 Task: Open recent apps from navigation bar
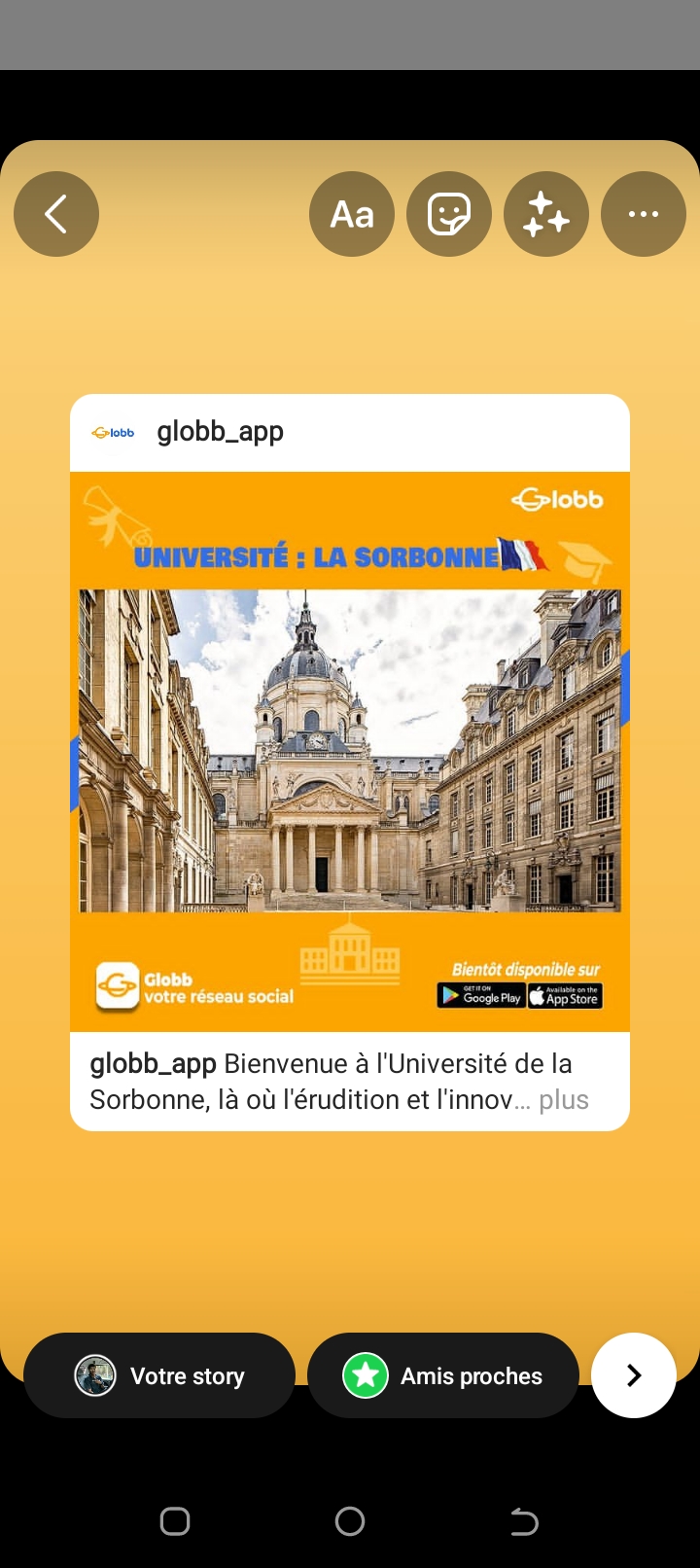coord(175,1521)
